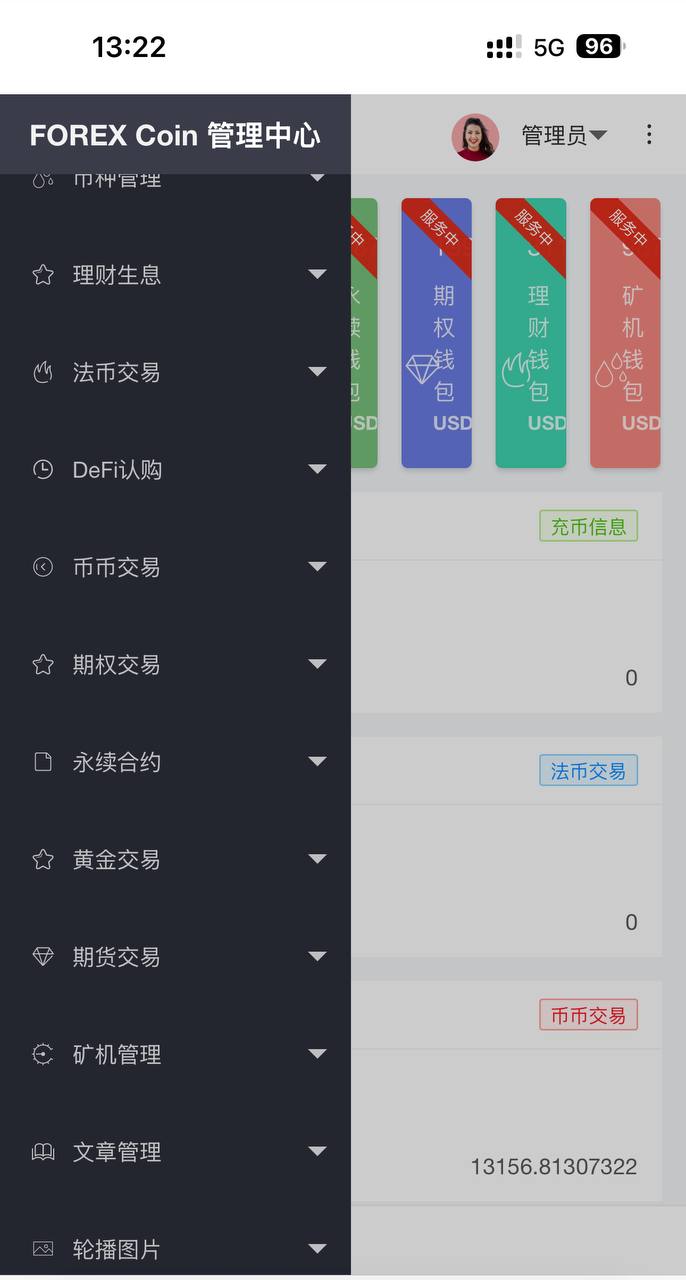
Task: Expand the 币币交易 sidebar menu
Action: pyautogui.click(x=175, y=567)
